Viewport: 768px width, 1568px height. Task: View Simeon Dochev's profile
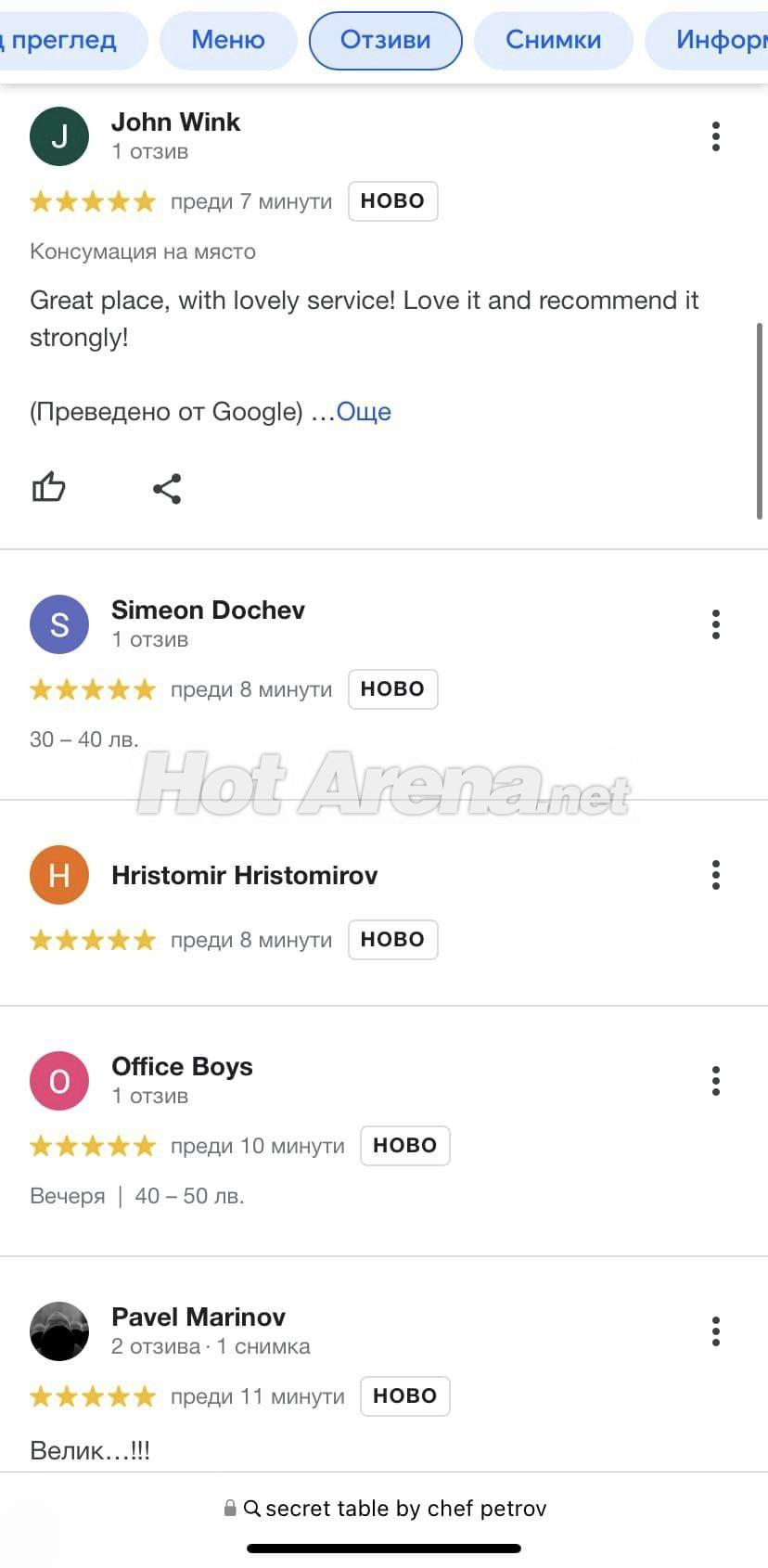click(x=208, y=610)
